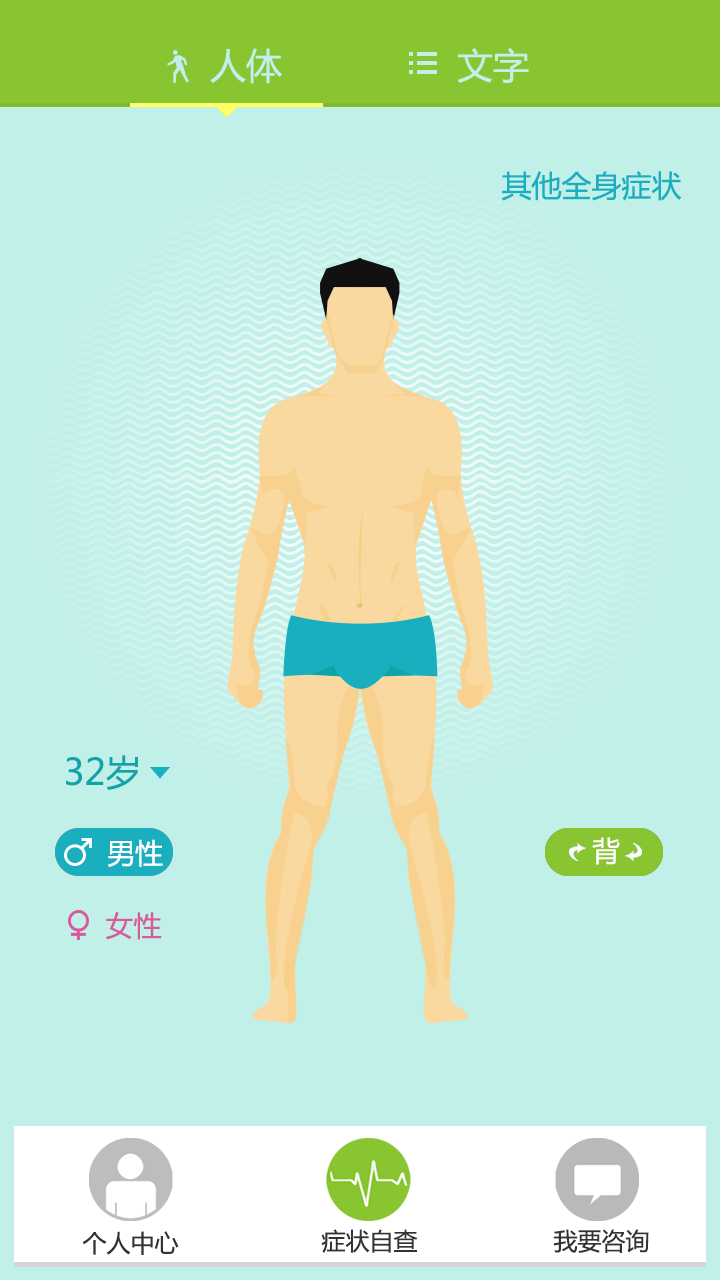720x1280 pixels.
Task: Choose 女性 as the gender
Action: pyautogui.click(x=114, y=926)
